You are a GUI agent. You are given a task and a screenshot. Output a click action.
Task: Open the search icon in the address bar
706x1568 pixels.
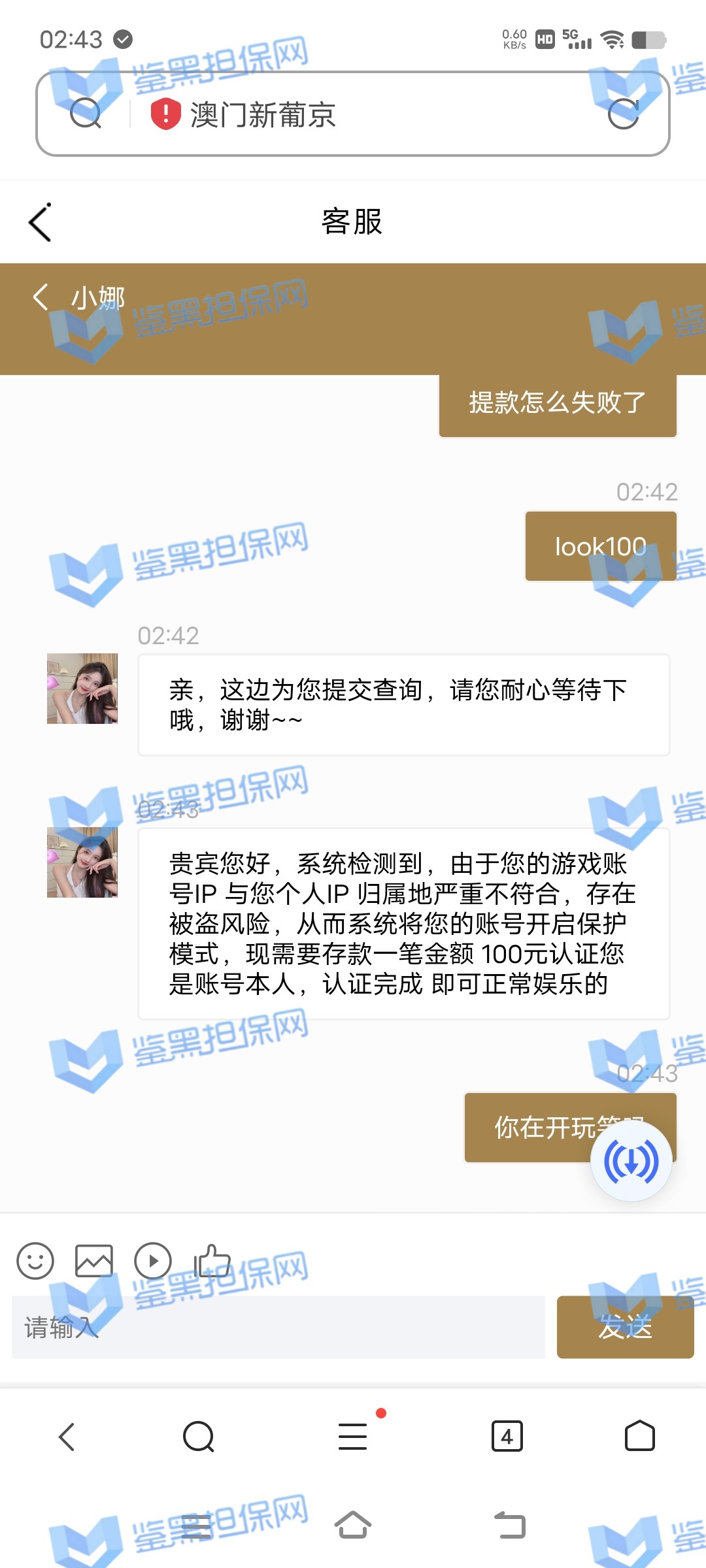point(86,114)
